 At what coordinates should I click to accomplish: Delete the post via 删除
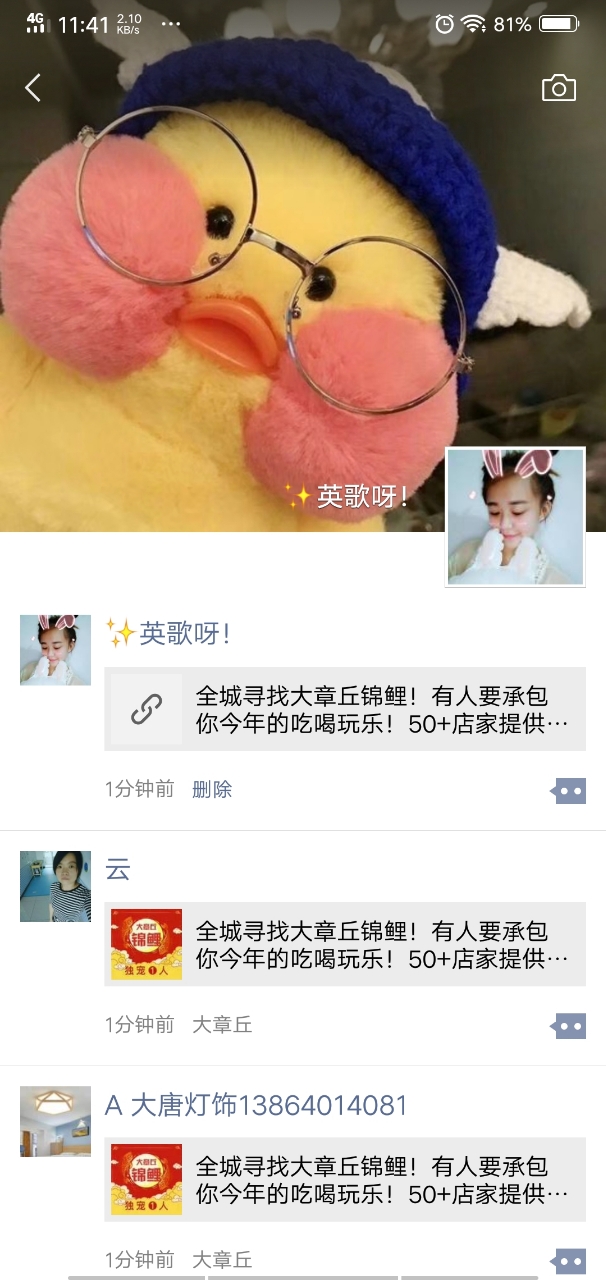tap(212, 789)
